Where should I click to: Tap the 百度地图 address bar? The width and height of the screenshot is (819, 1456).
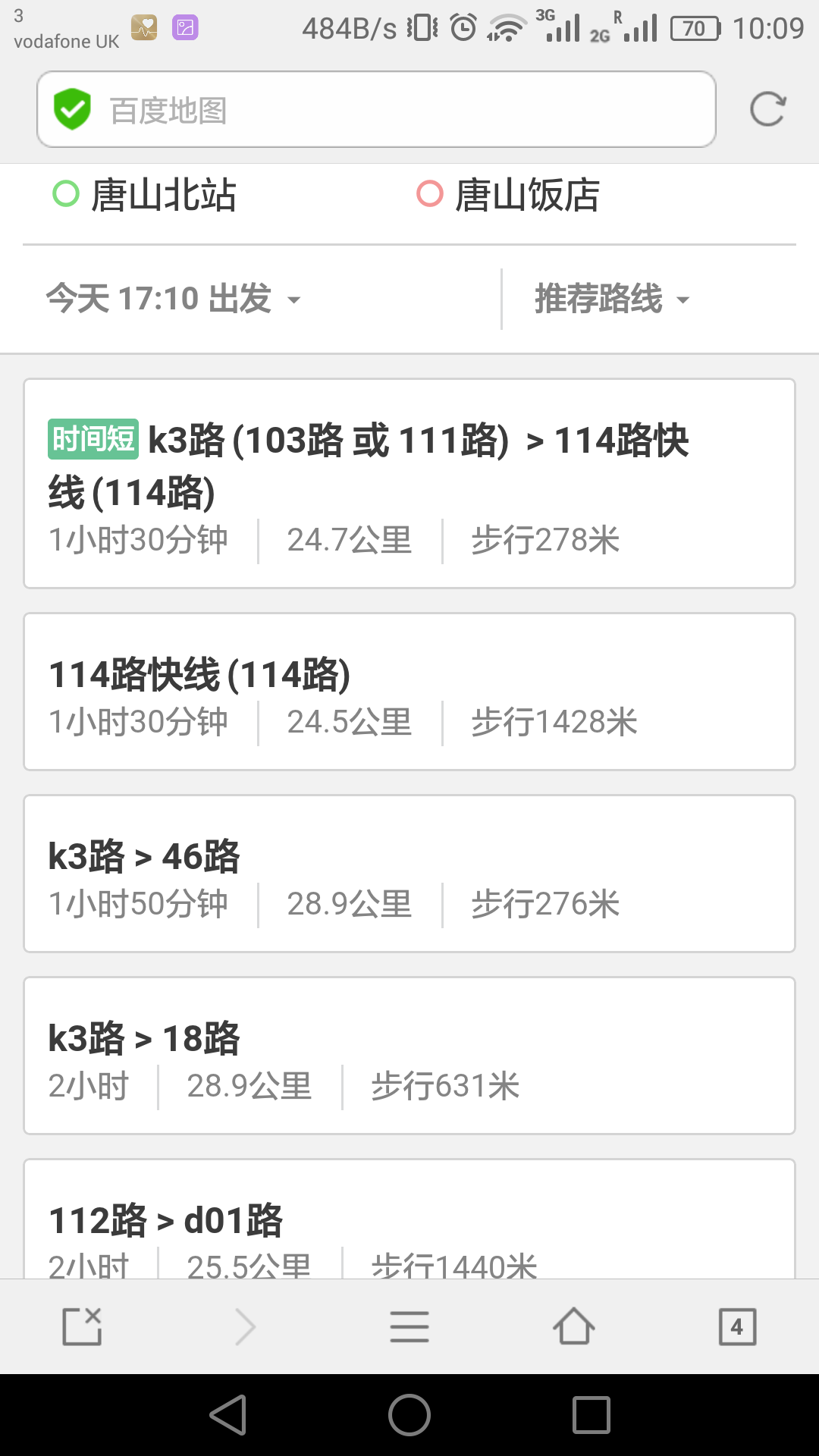[376, 109]
